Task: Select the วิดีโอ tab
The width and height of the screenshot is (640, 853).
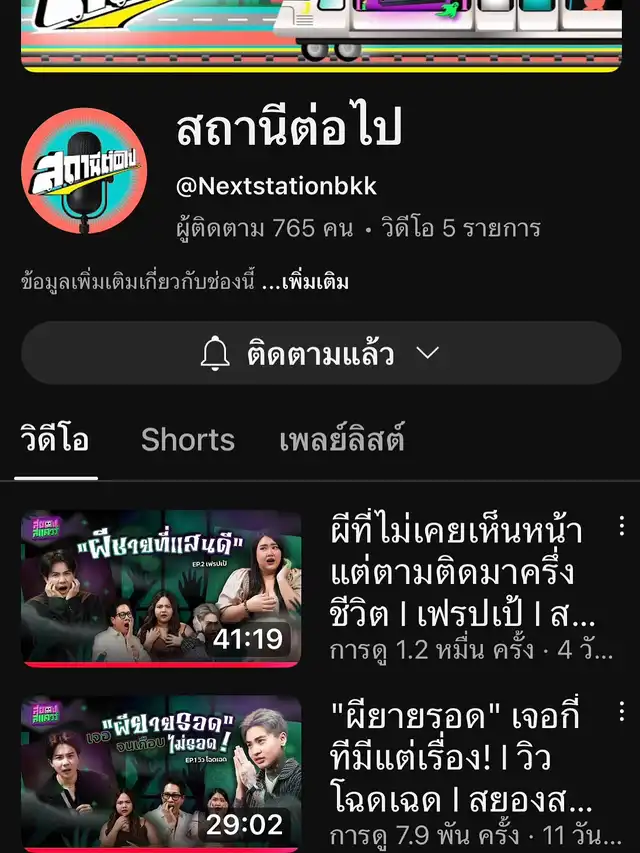Action: point(55,440)
